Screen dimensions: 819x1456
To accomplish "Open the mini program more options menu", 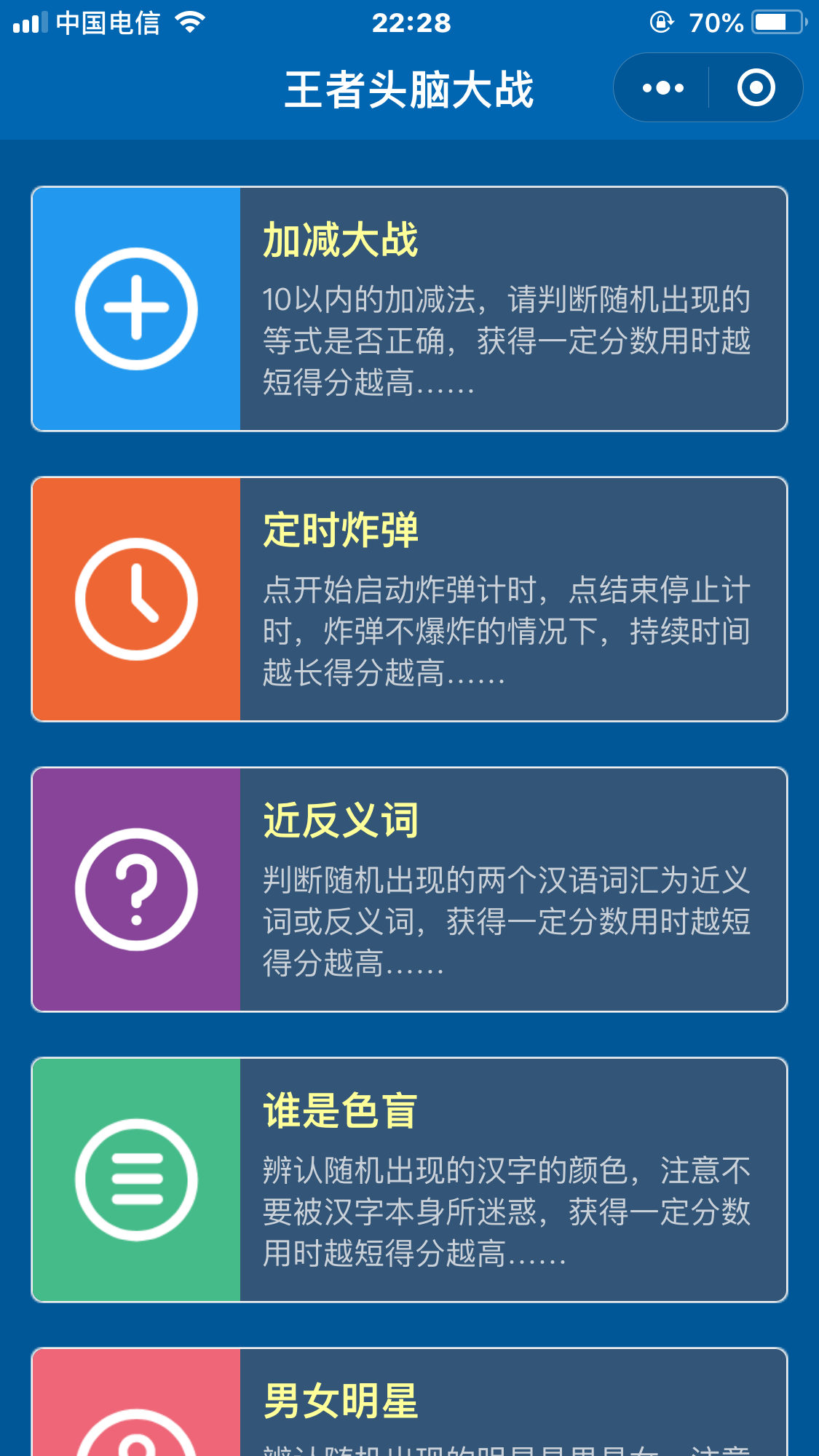I will (x=662, y=88).
